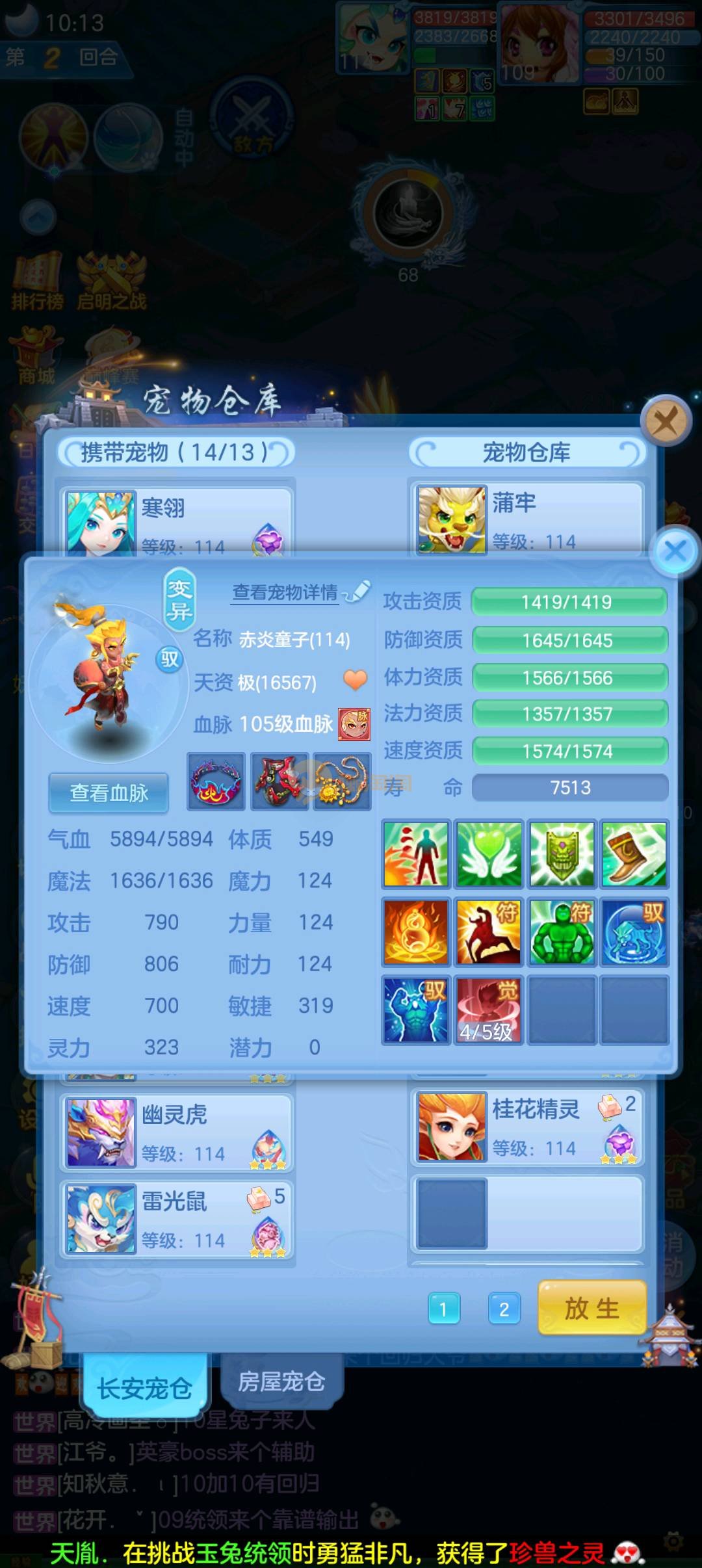Viewport: 702px width, 1568px height.
Task: Inspect the fire gourd skill icon
Action: click(x=416, y=932)
